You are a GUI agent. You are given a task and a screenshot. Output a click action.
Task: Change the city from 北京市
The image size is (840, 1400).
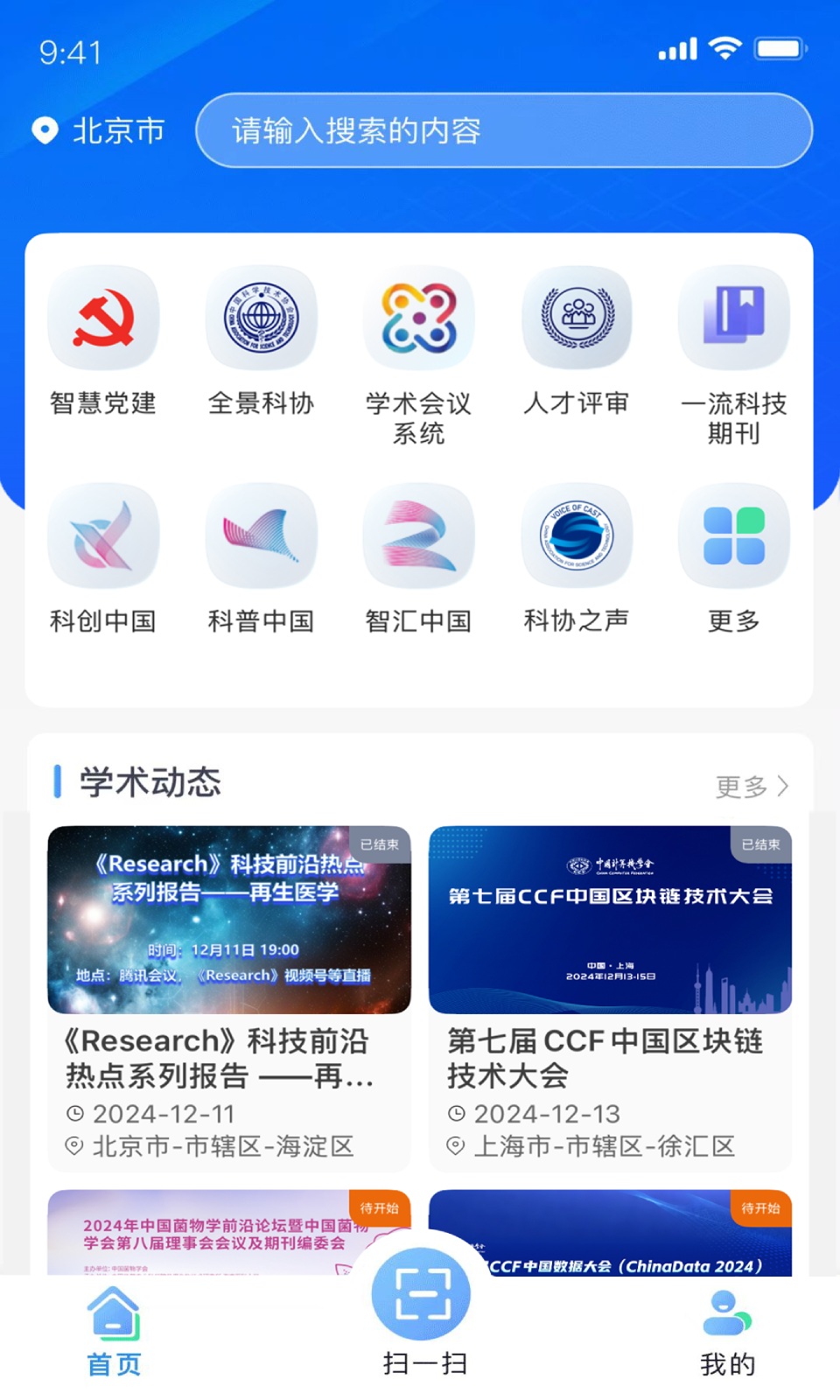coord(99,130)
